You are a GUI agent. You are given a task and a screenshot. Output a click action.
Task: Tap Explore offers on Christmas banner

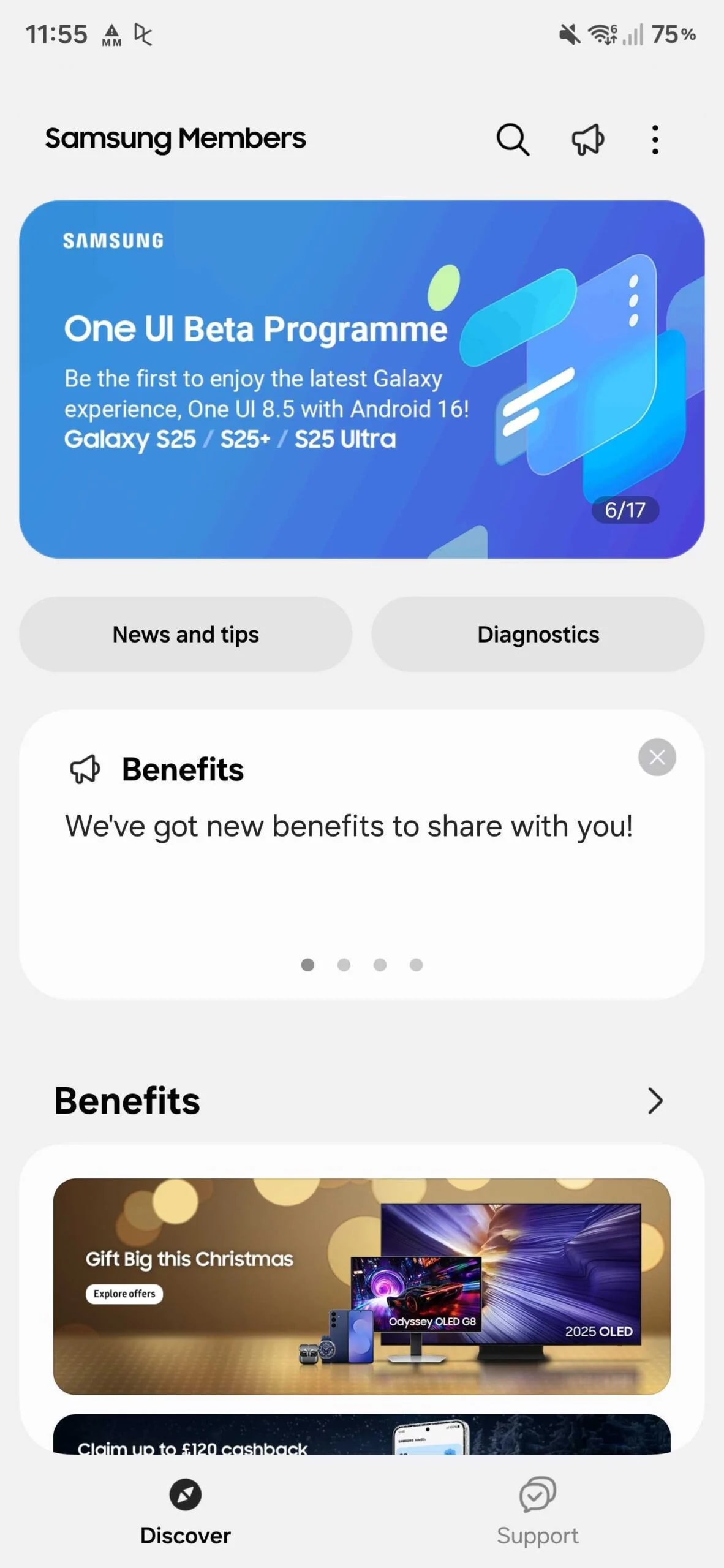click(x=123, y=1294)
